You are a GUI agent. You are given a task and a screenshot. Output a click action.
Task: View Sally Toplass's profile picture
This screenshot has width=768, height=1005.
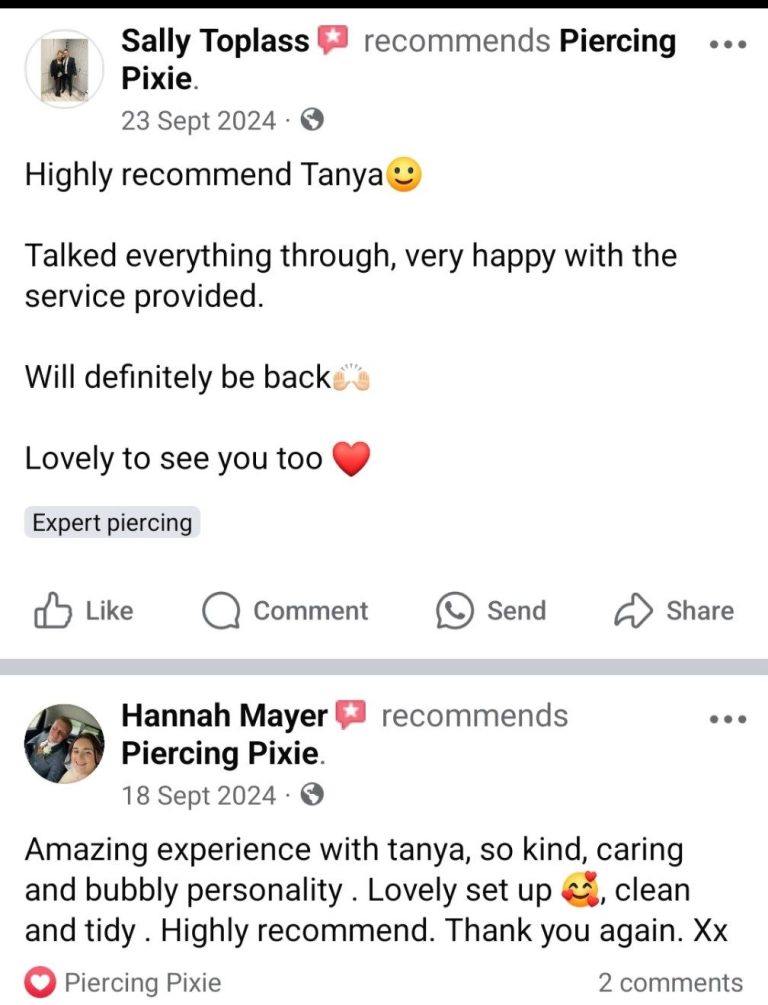[x=64, y=68]
